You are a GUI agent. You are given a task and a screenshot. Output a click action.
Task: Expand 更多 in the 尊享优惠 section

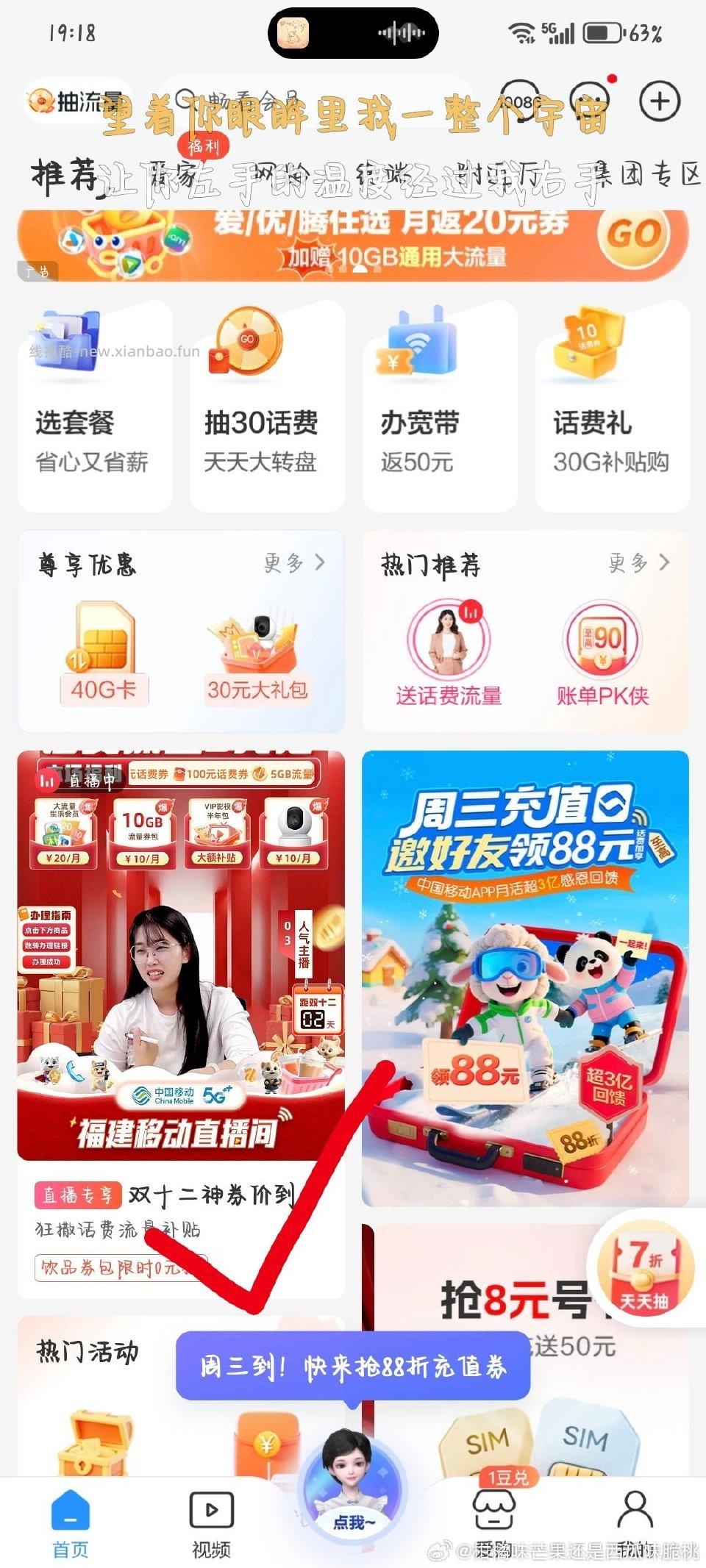click(291, 562)
